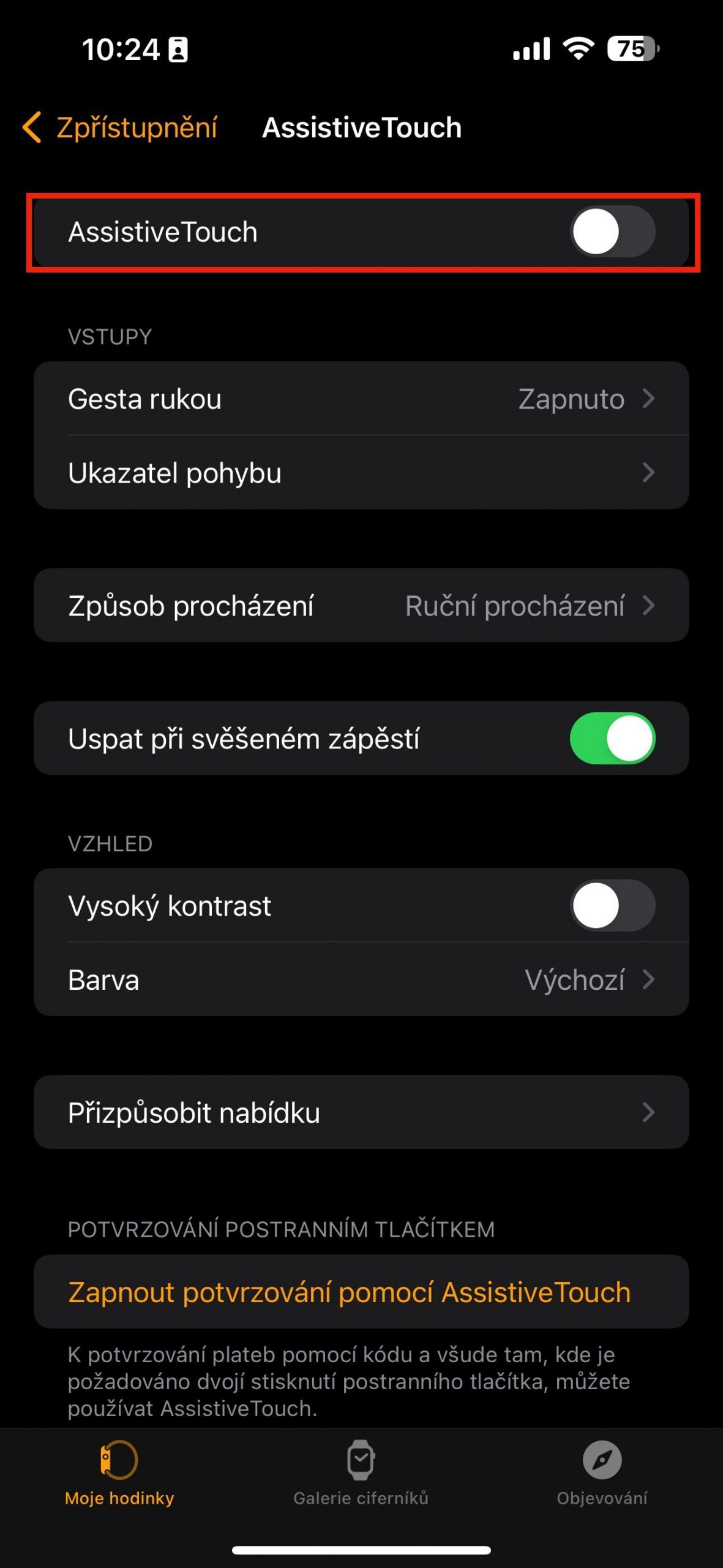723x1568 pixels.
Task: Toggle Vysoký kontrast on
Action: (612, 905)
